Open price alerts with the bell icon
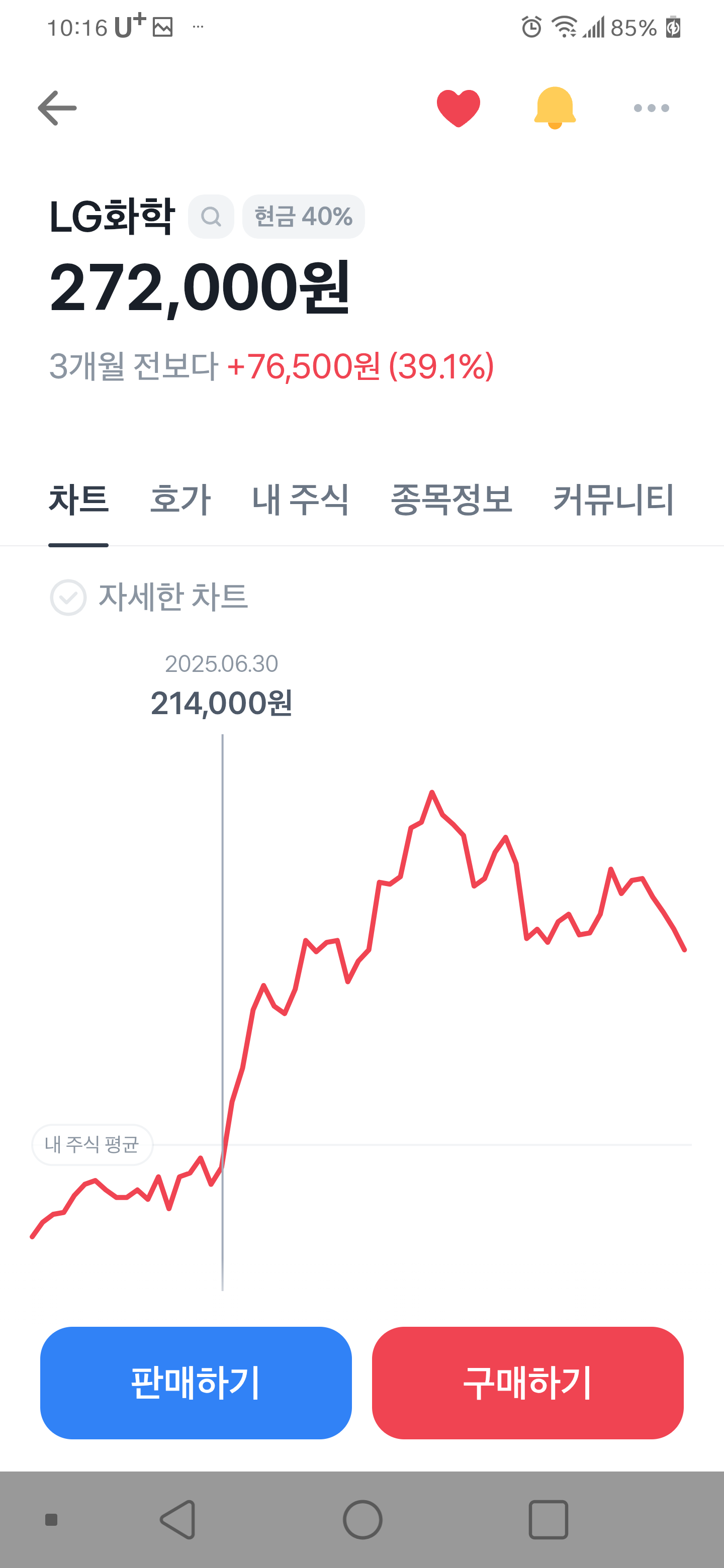This screenshot has height=1568, width=724. pos(554,109)
